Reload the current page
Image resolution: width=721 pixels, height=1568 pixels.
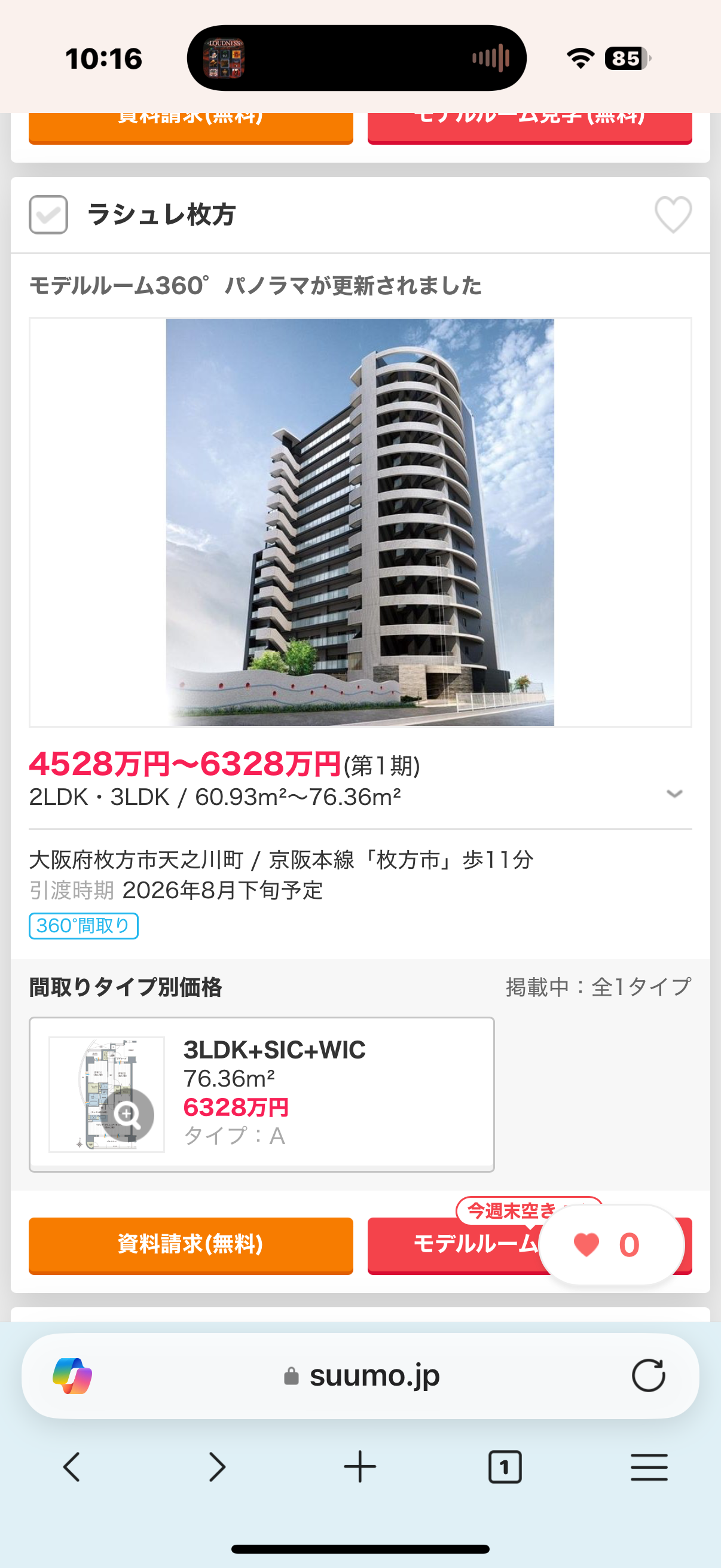(648, 1375)
